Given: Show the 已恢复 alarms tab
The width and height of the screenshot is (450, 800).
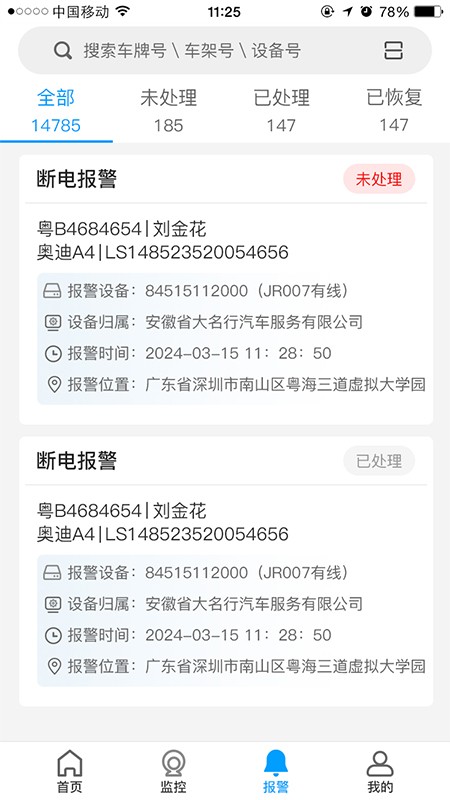Looking at the screenshot, I should click(x=394, y=111).
